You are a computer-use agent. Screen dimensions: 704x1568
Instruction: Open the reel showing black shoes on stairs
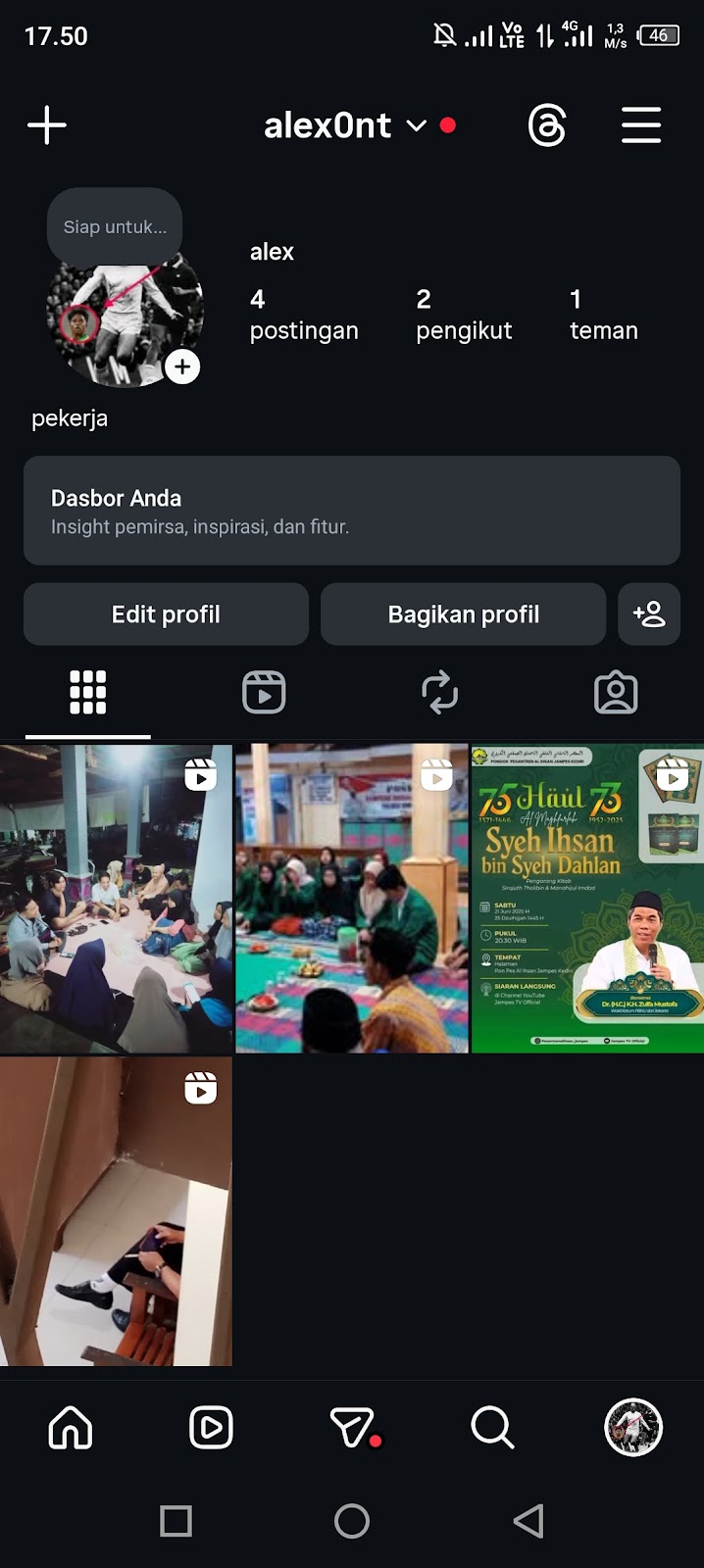(116, 1210)
